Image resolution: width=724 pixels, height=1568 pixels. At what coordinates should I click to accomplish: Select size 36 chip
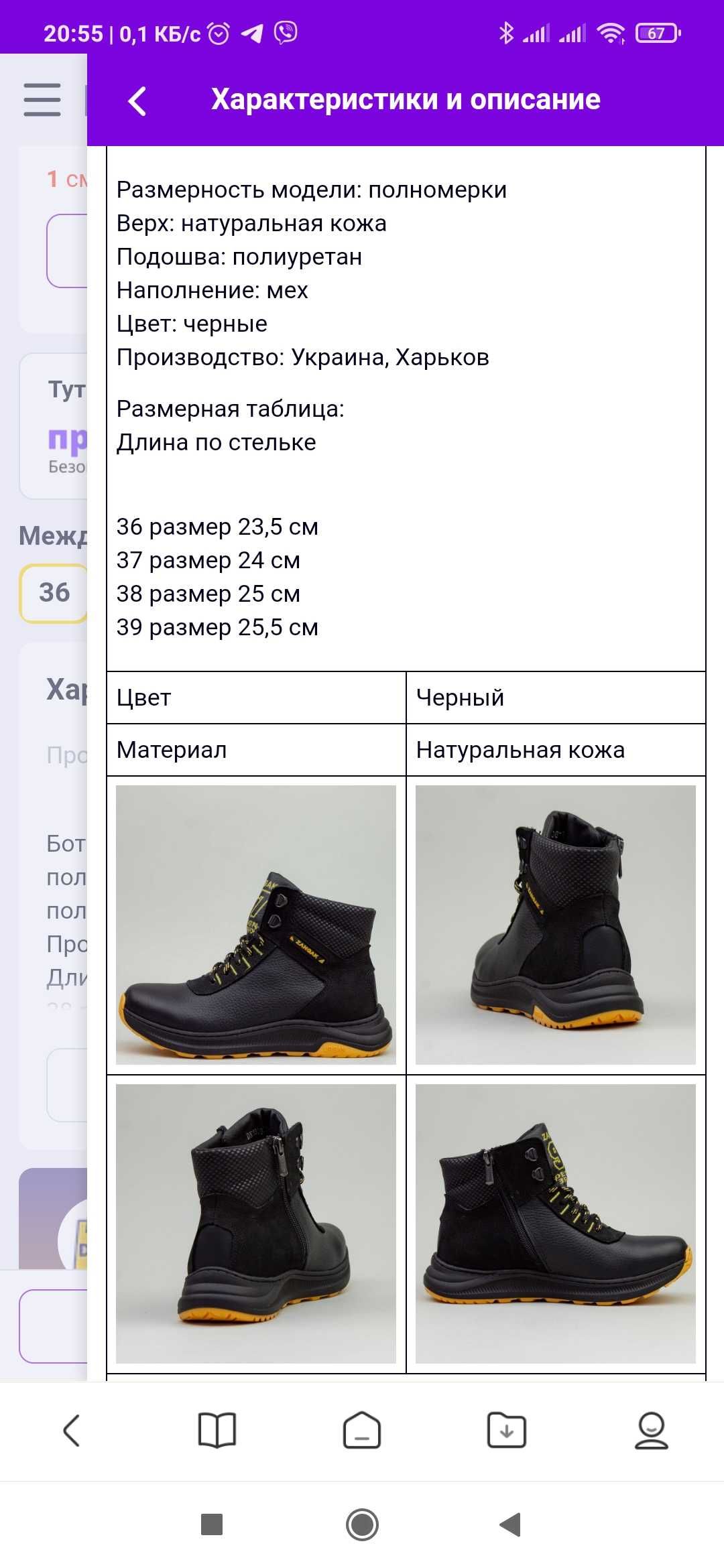pyautogui.click(x=54, y=593)
